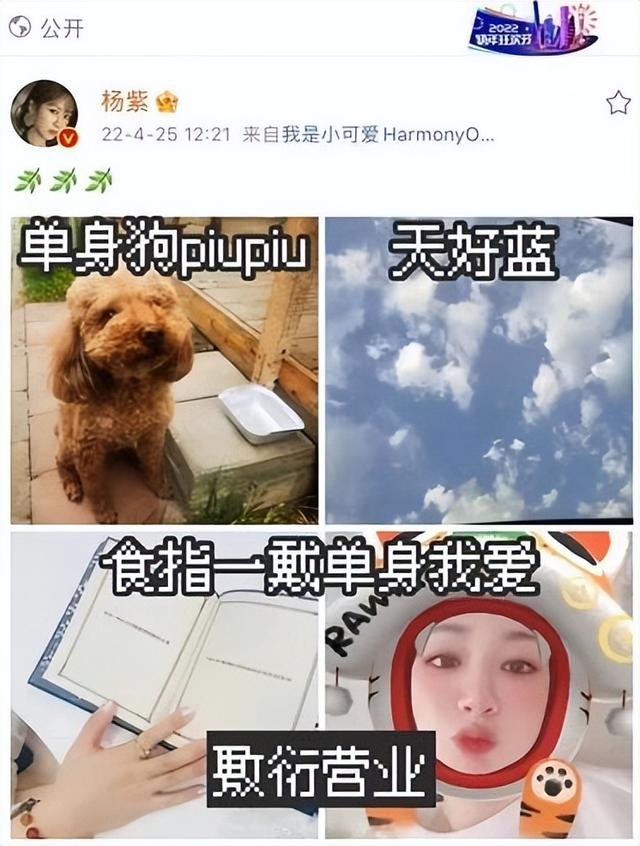Image resolution: width=640 pixels, height=846 pixels.
Task: Open the 杨紫 username link
Action: pos(125,102)
